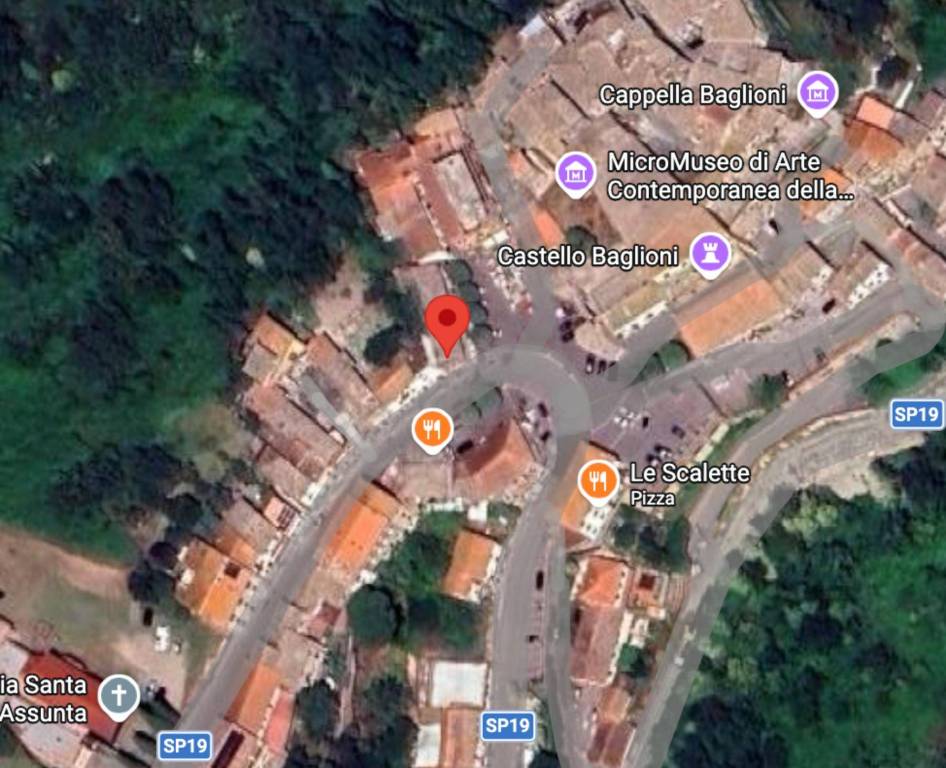Tap the Castello Baglioni castle marker
Screen dimensions: 946x768
coord(710,254)
